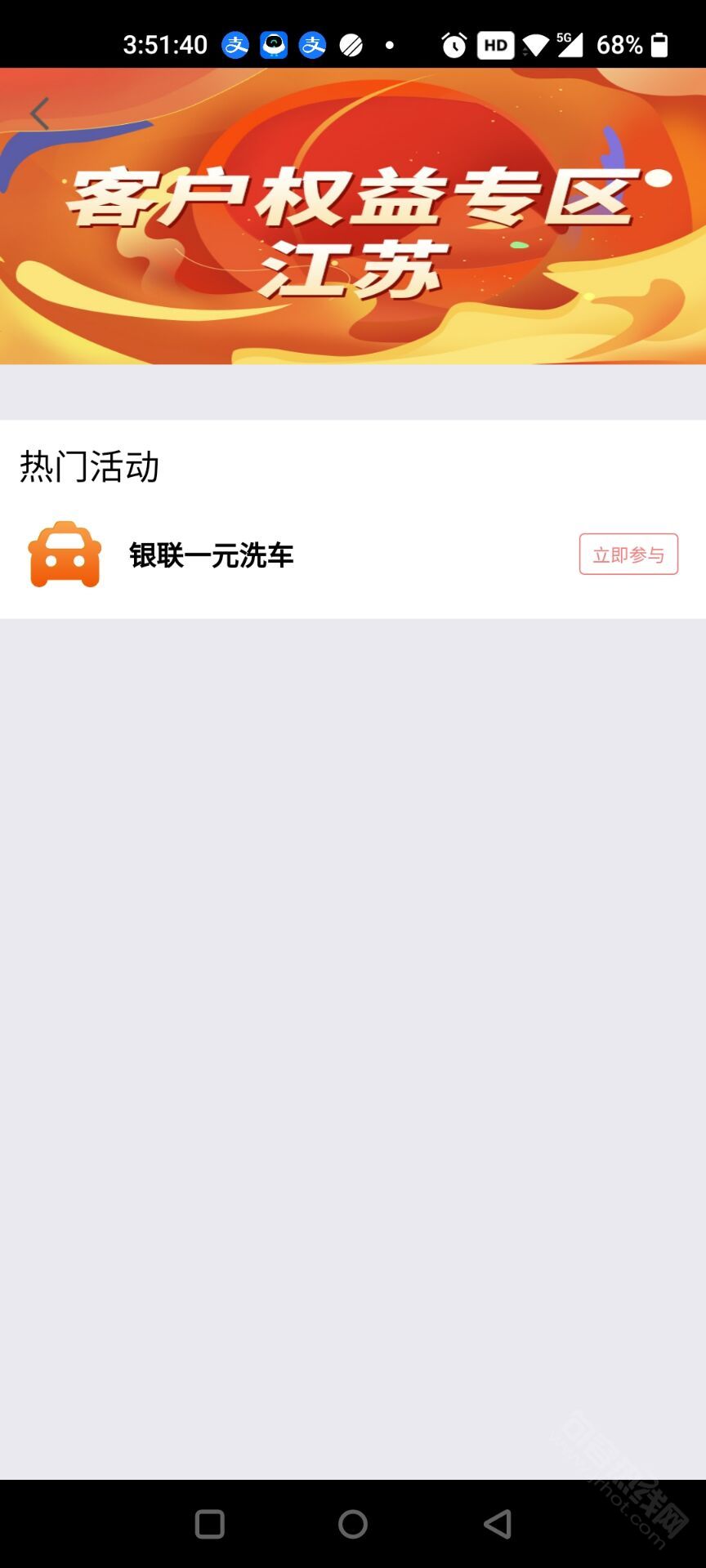This screenshot has width=706, height=1568.
Task: Go back using the top-left arrow
Action: [x=39, y=114]
